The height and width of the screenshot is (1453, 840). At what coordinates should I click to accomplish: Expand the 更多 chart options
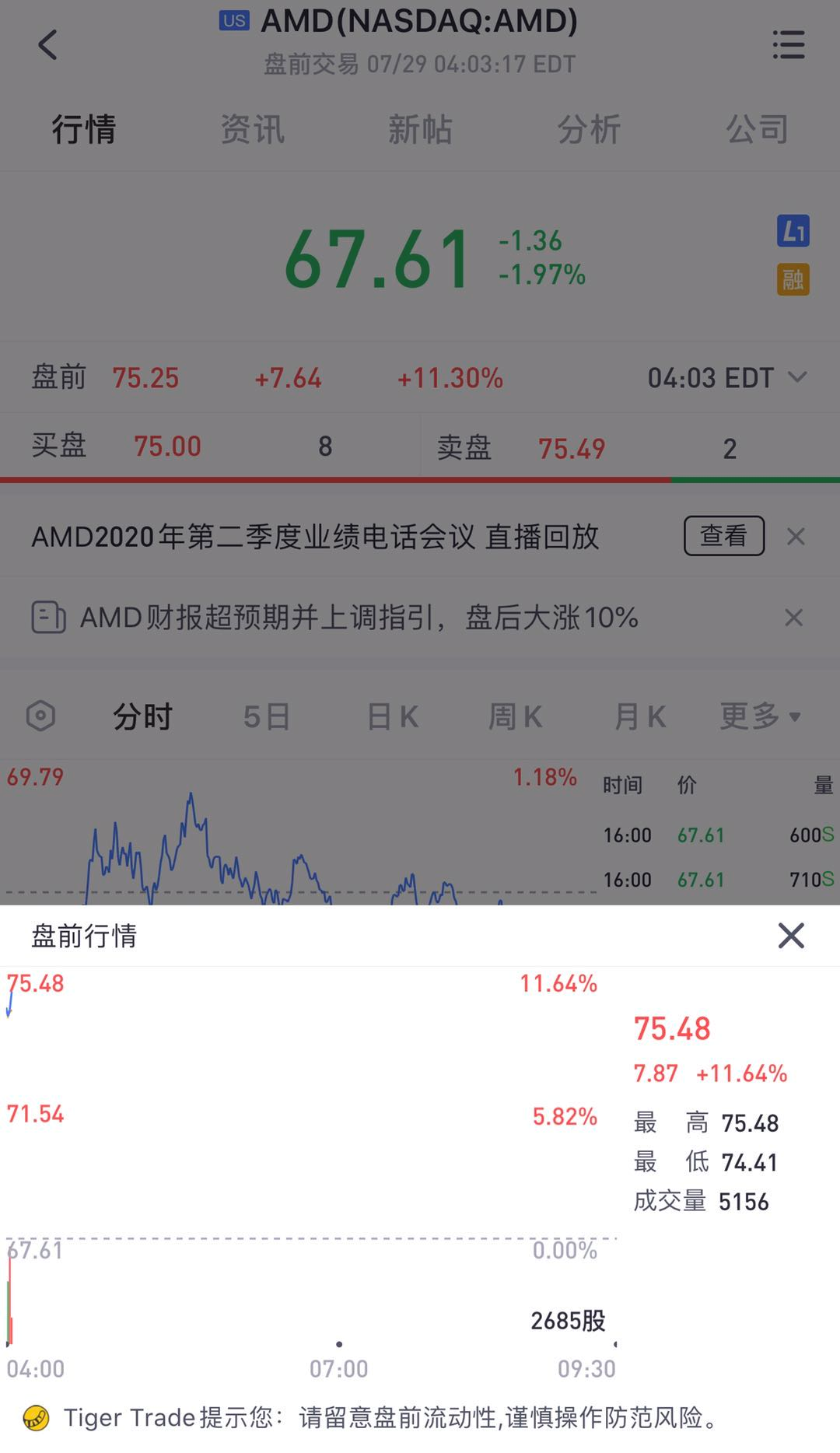[760, 716]
